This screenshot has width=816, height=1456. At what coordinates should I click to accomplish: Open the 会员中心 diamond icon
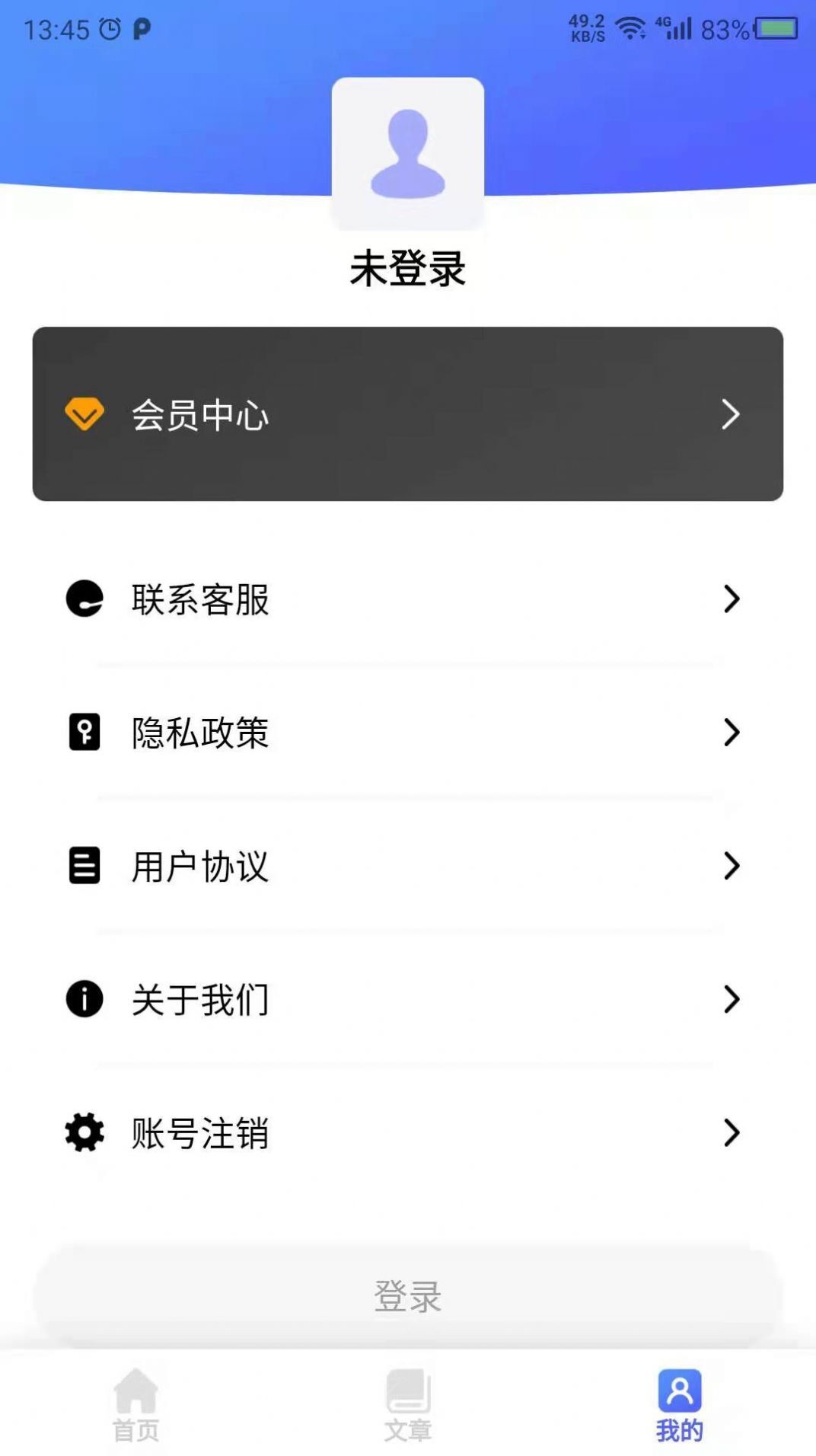(86, 413)
